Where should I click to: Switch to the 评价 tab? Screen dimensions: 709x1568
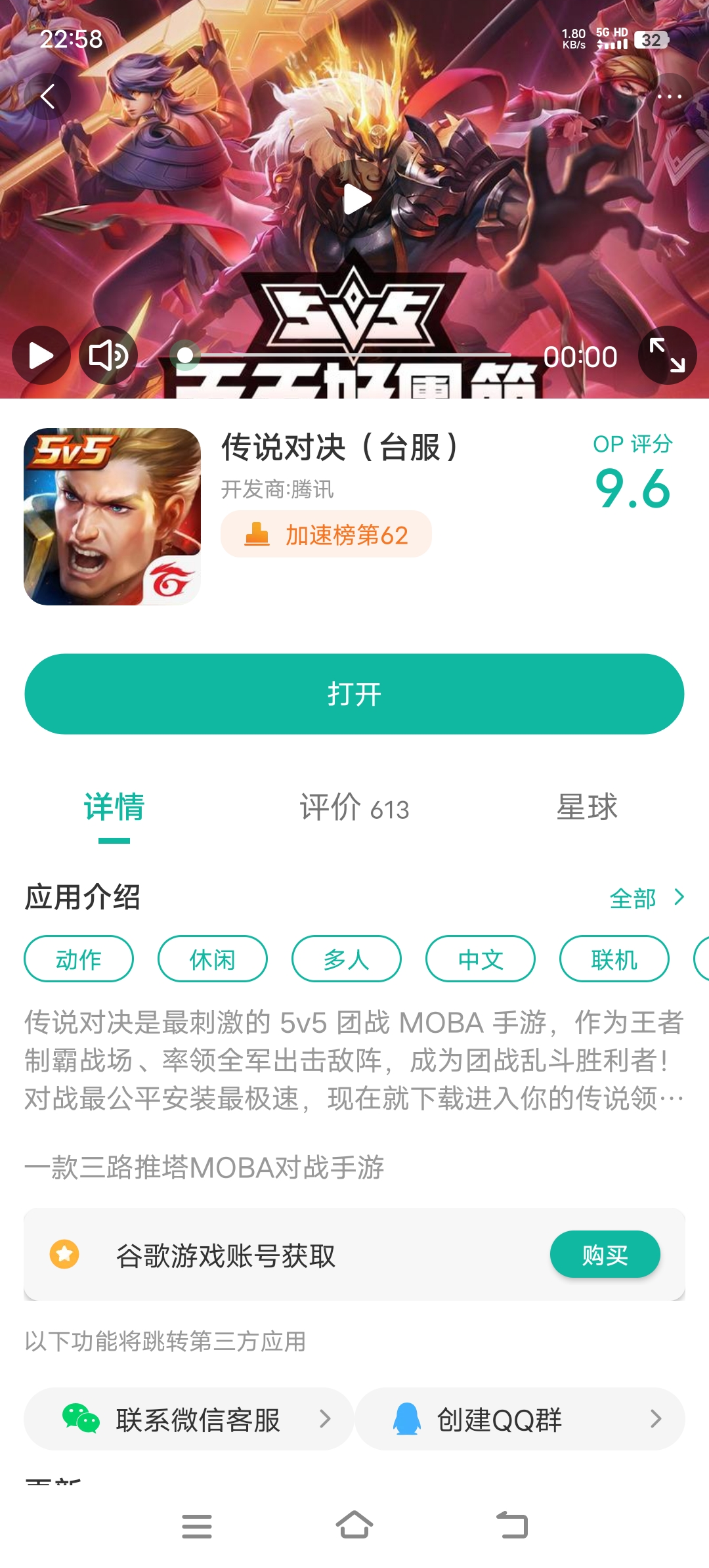pos(353,809)
